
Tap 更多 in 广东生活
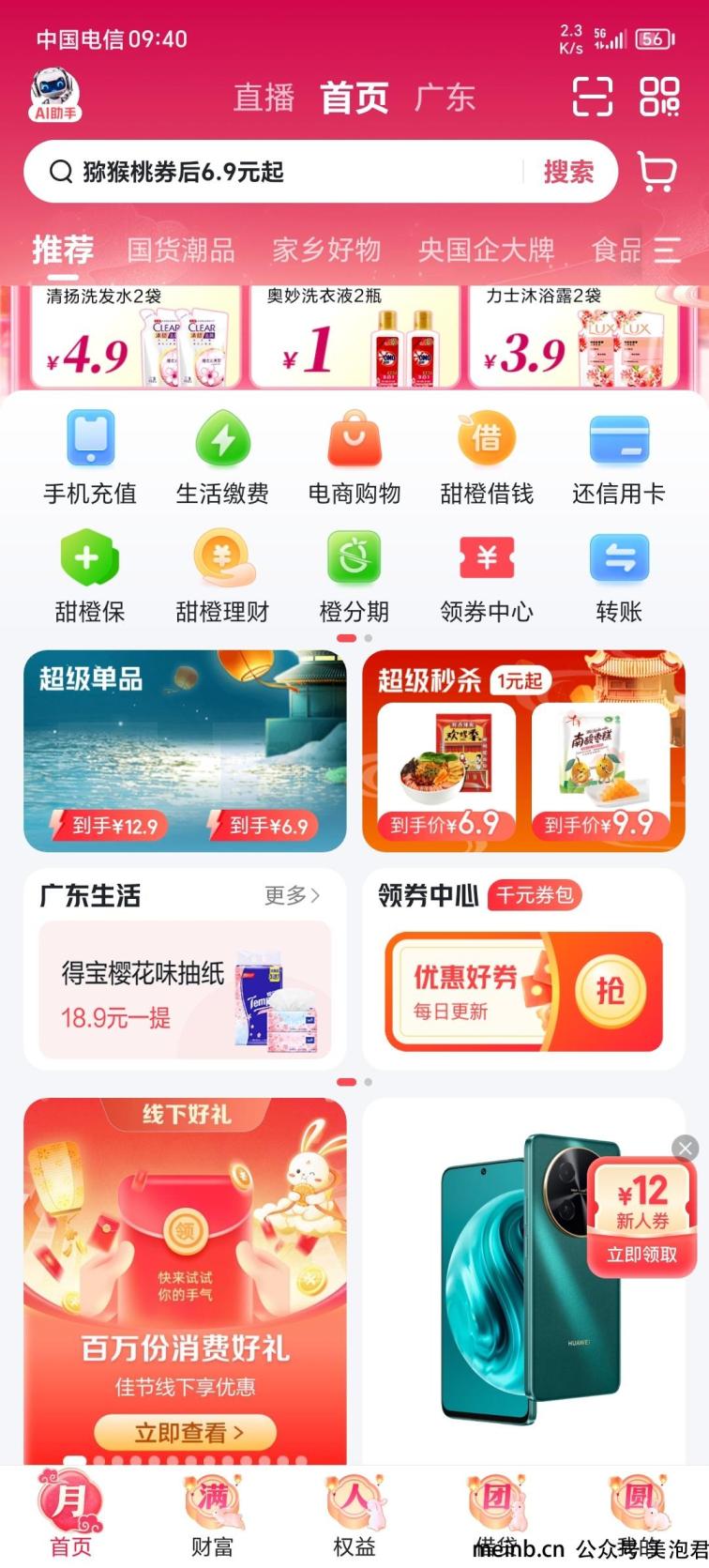coord(293,895)
